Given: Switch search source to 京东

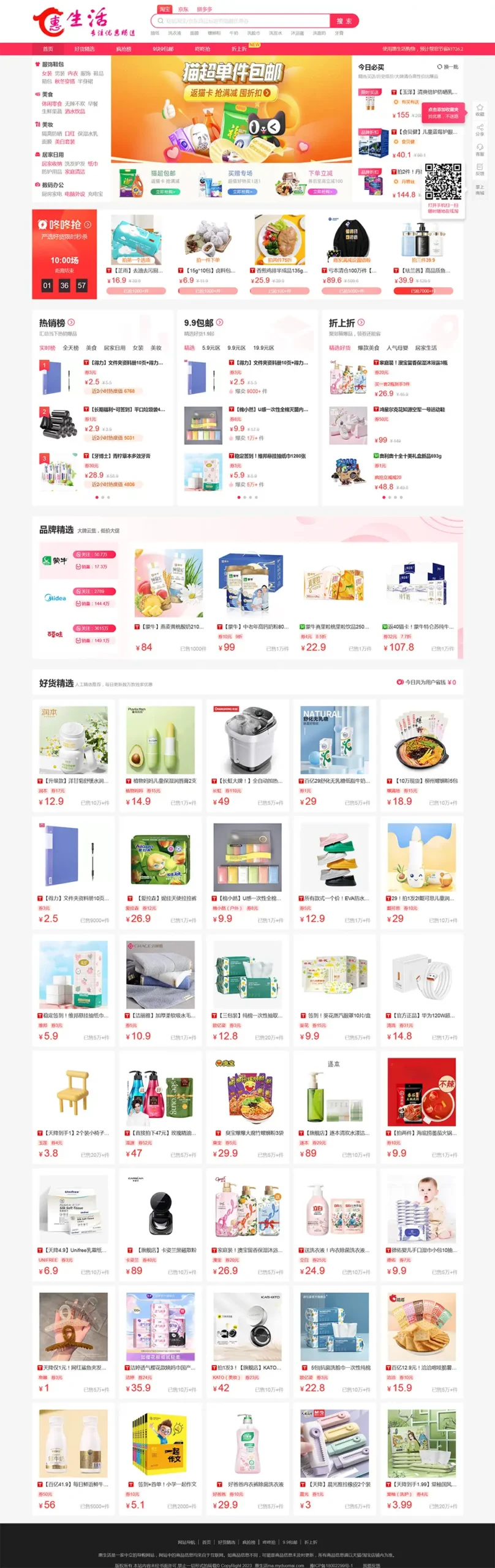Looking at the screenshot, I should (x=183, y=9).
